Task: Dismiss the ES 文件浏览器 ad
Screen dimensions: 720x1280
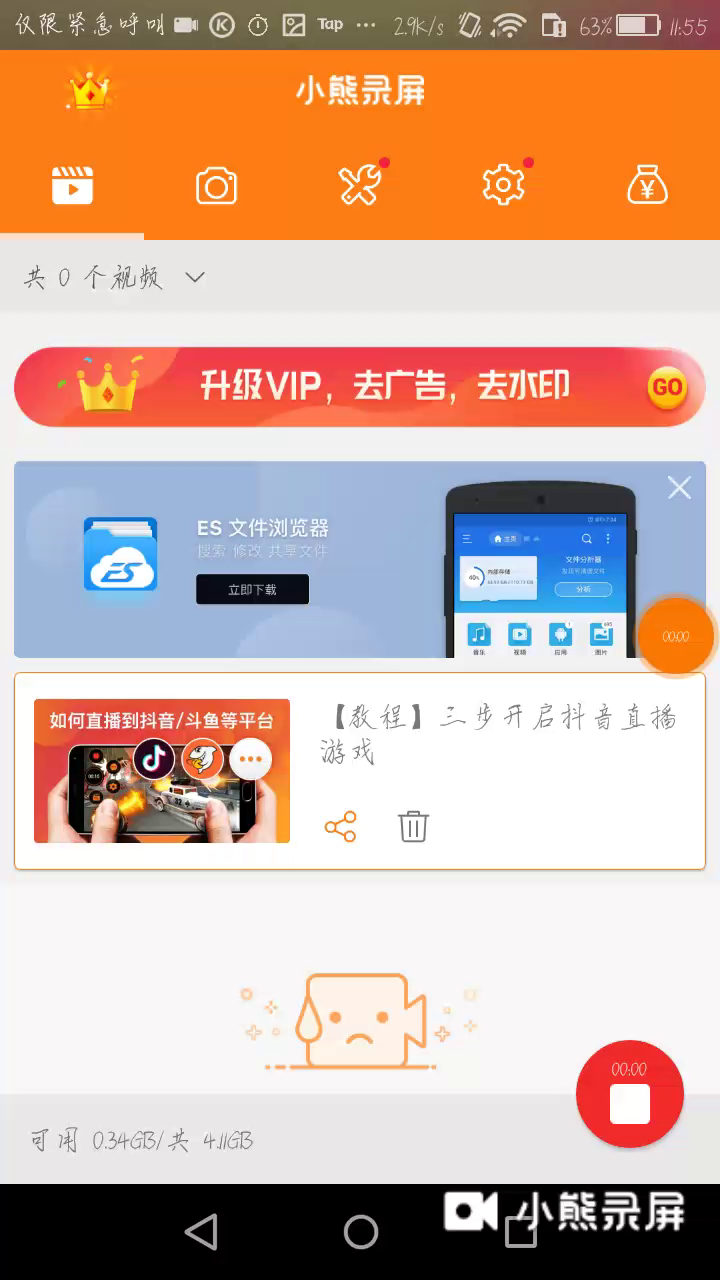Action: click(679, 488)
